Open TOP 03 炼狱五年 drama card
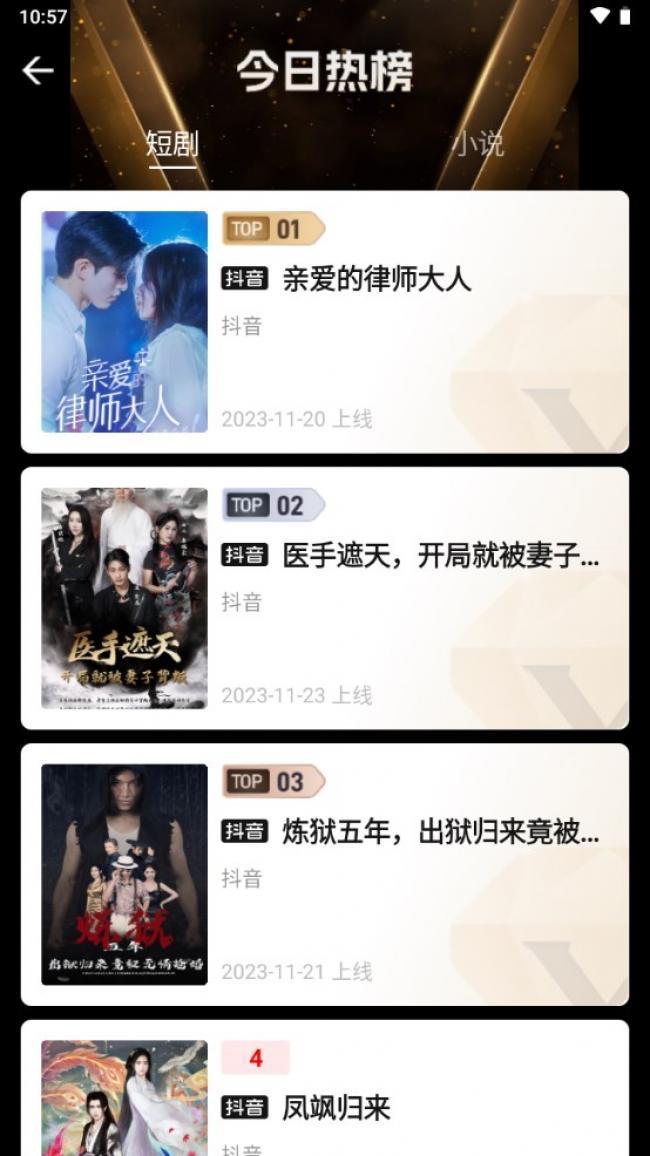650x1156 pixels. (325, 874)
